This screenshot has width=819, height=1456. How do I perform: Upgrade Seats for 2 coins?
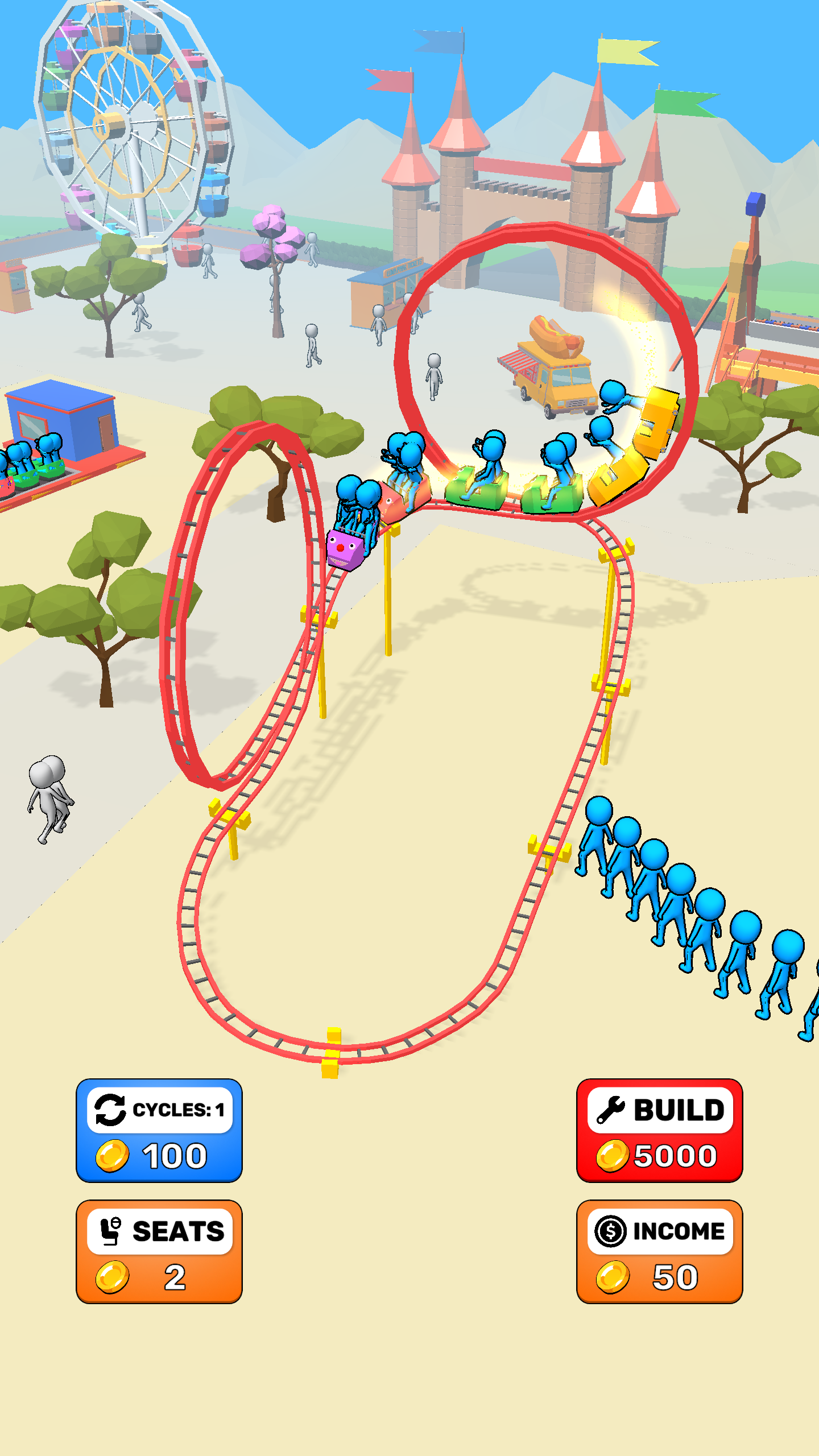tap(159, 1251)
